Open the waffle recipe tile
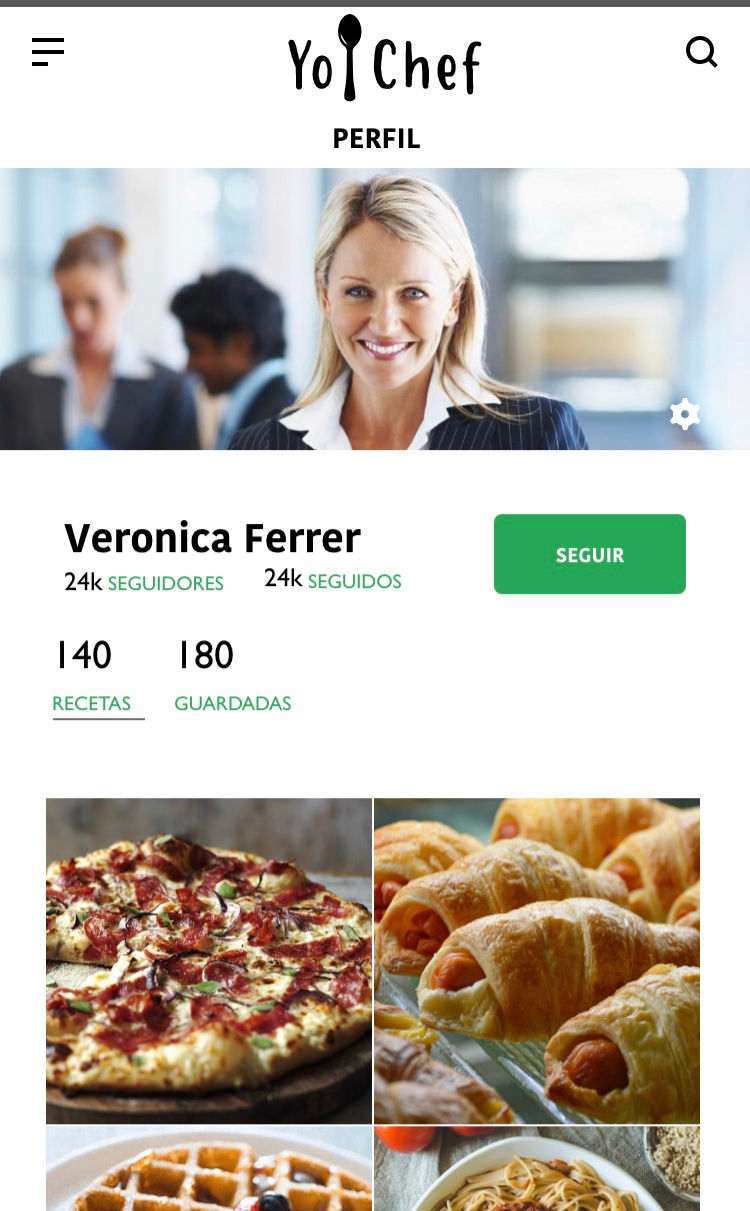750x1211 pixels. [209, 1169]
